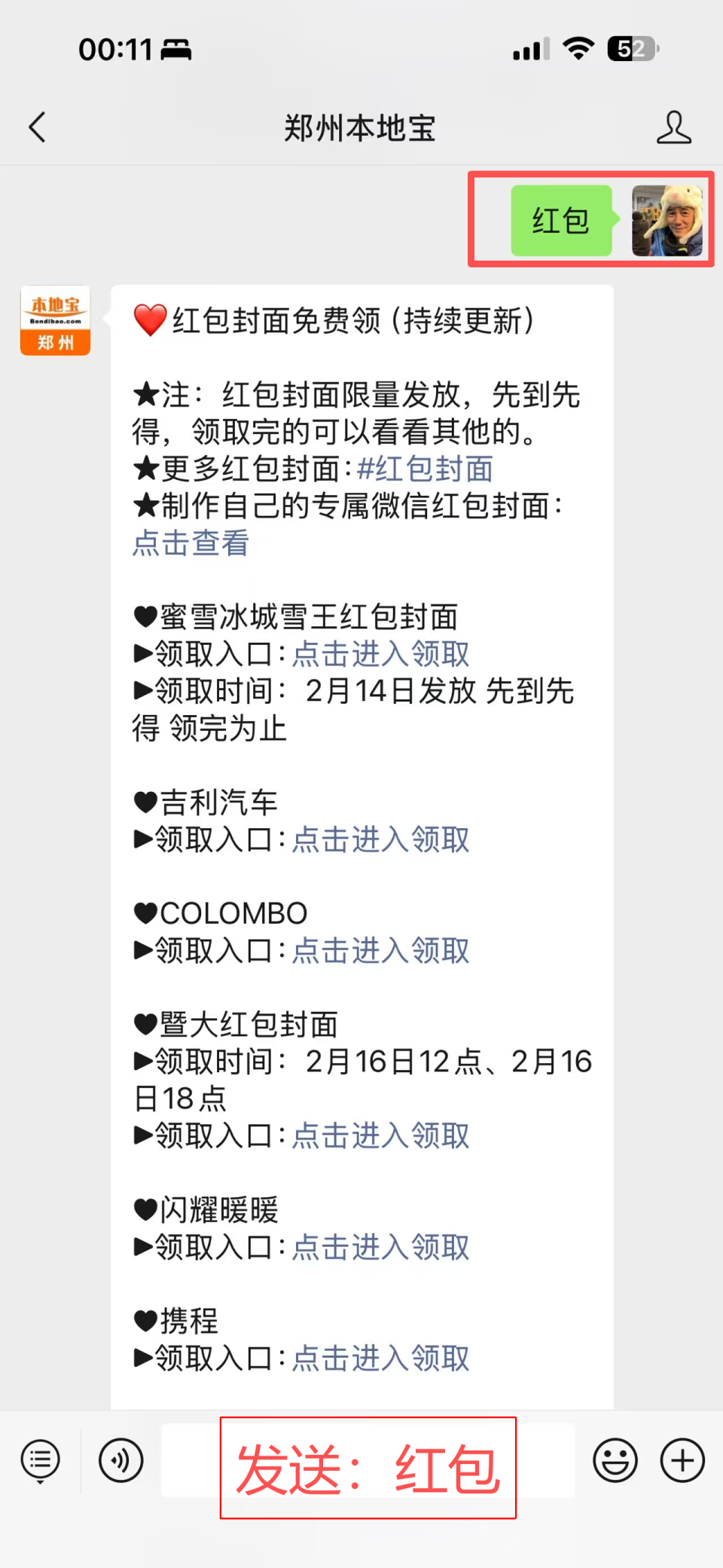Open COLOMBO cover claim link
The width and height of the screenshot is (723, 1568).
380,952
